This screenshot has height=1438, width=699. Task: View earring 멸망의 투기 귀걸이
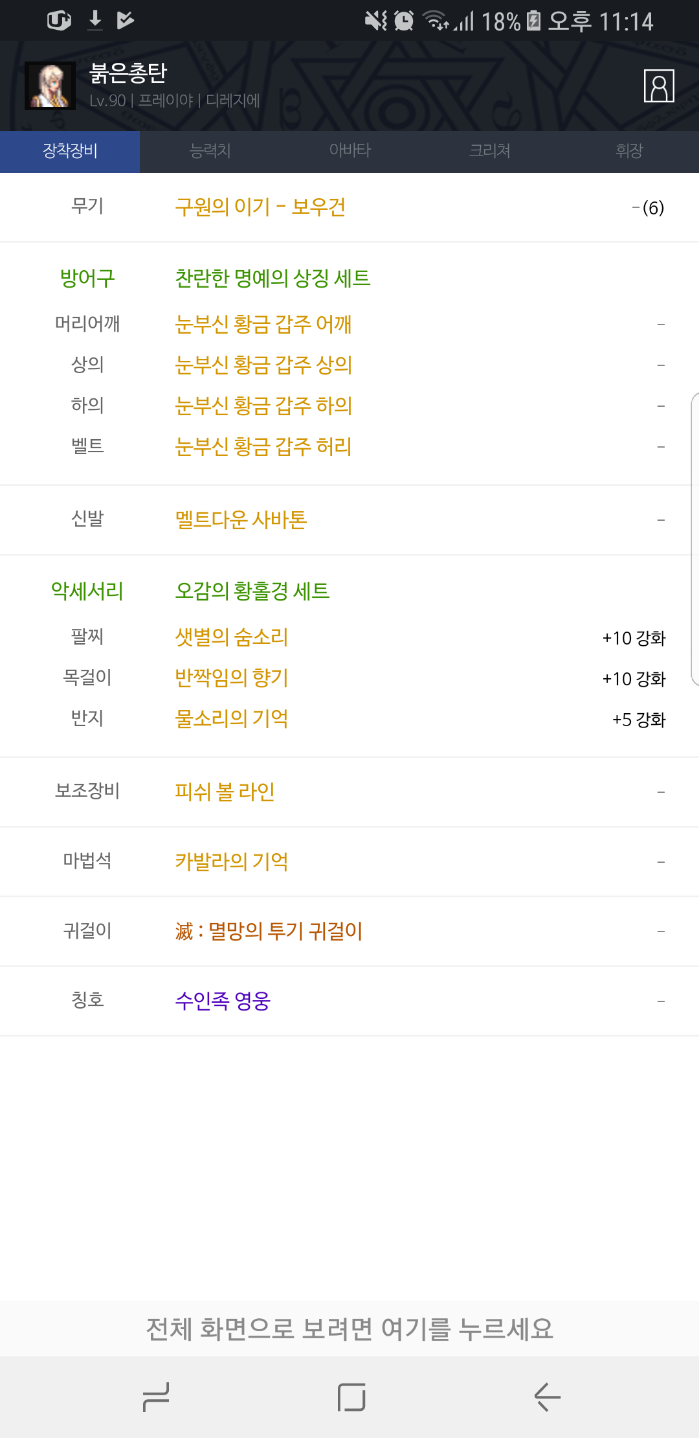(268, 932)
